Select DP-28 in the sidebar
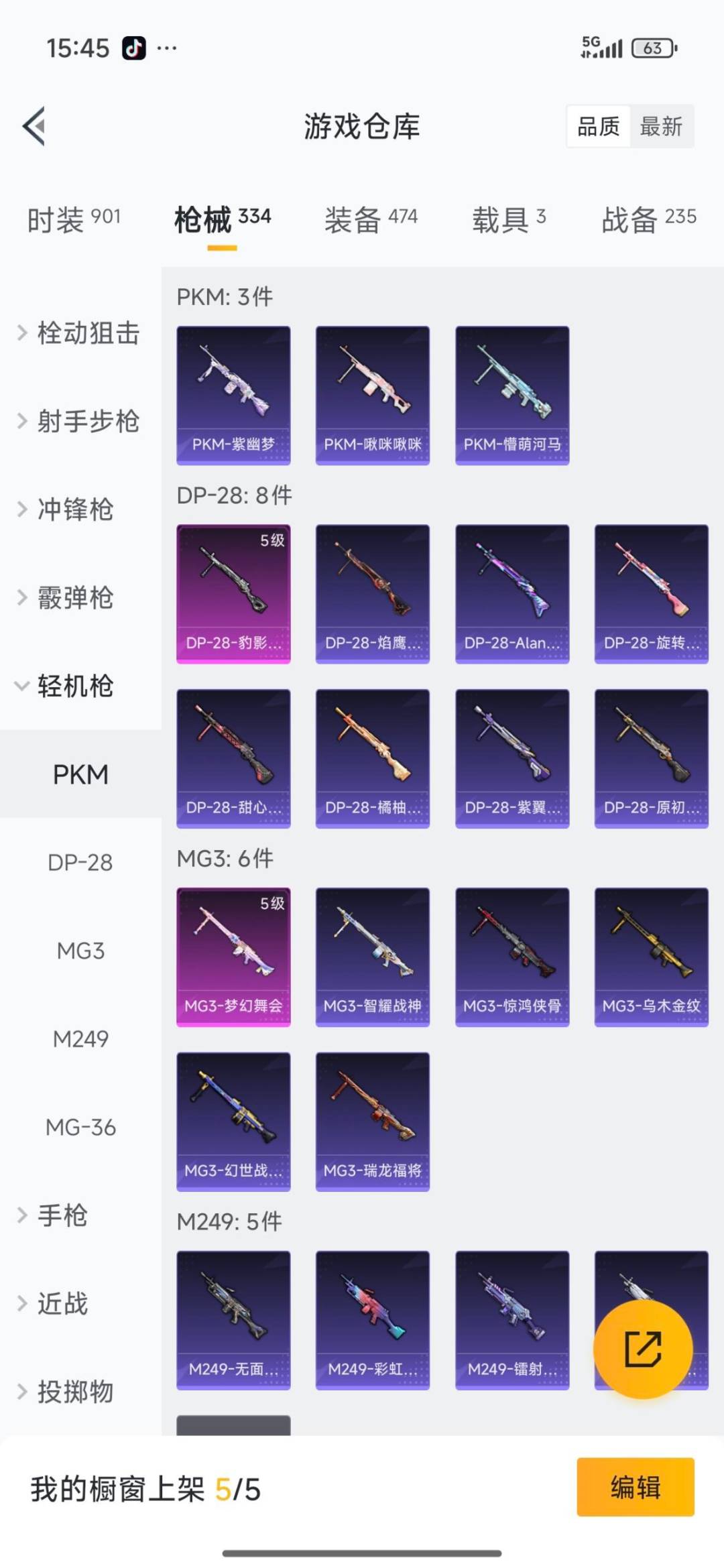This screenshot has width=724, height=1568. [x=80, y=863]
